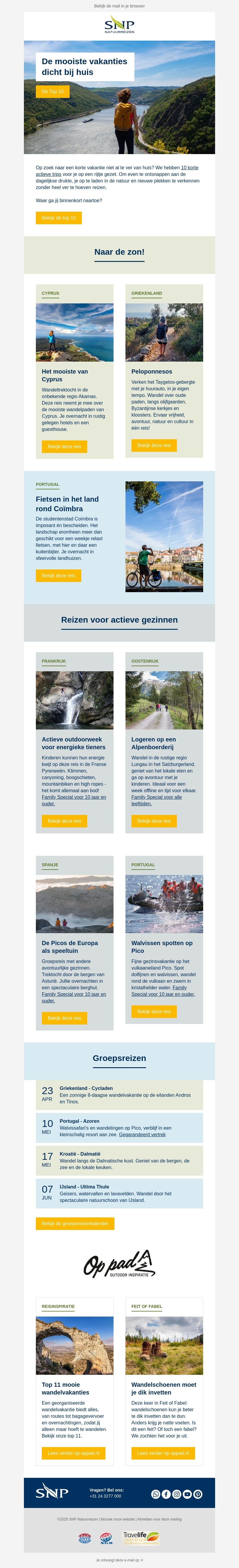View the Frankrijk outdoorweek trip

(x=64, y=821)
